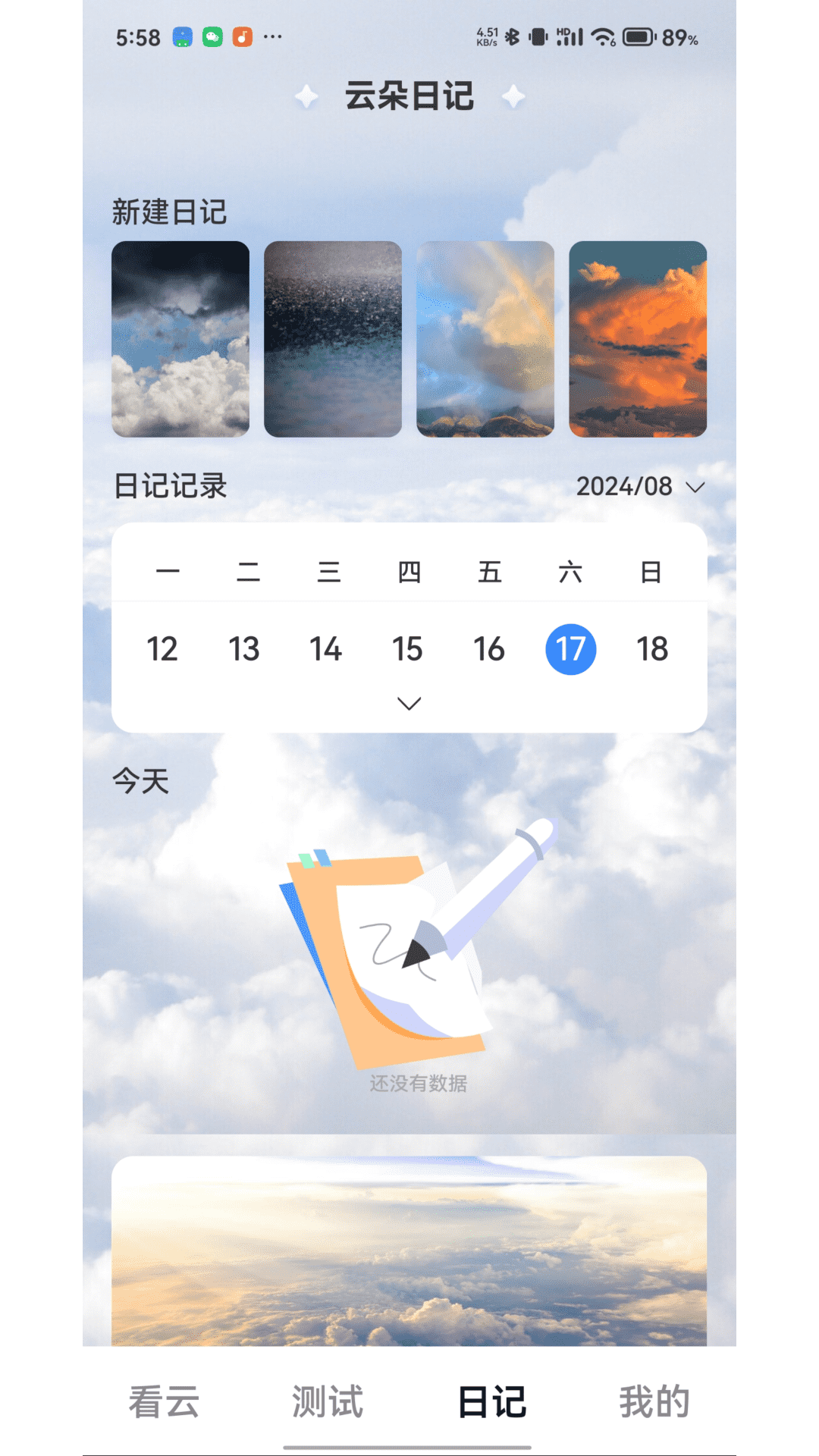The height and width of the screenshot is (1456, 819).
Task: Choose the golden sunlit cloud diary template
Action: point(485,339)
